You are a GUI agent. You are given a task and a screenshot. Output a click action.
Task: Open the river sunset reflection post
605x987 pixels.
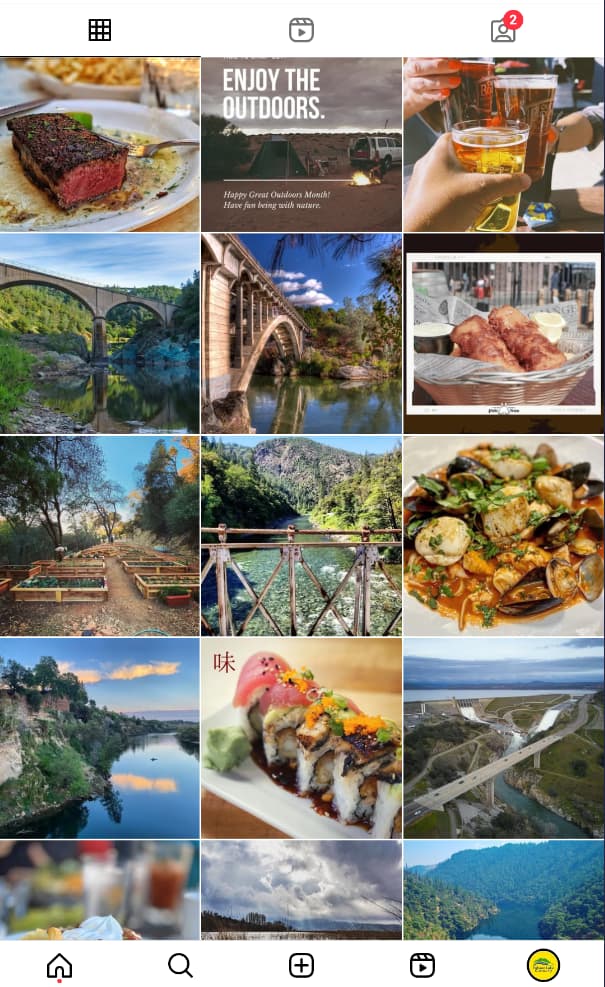pyautogui.click(x=99, y=738)
